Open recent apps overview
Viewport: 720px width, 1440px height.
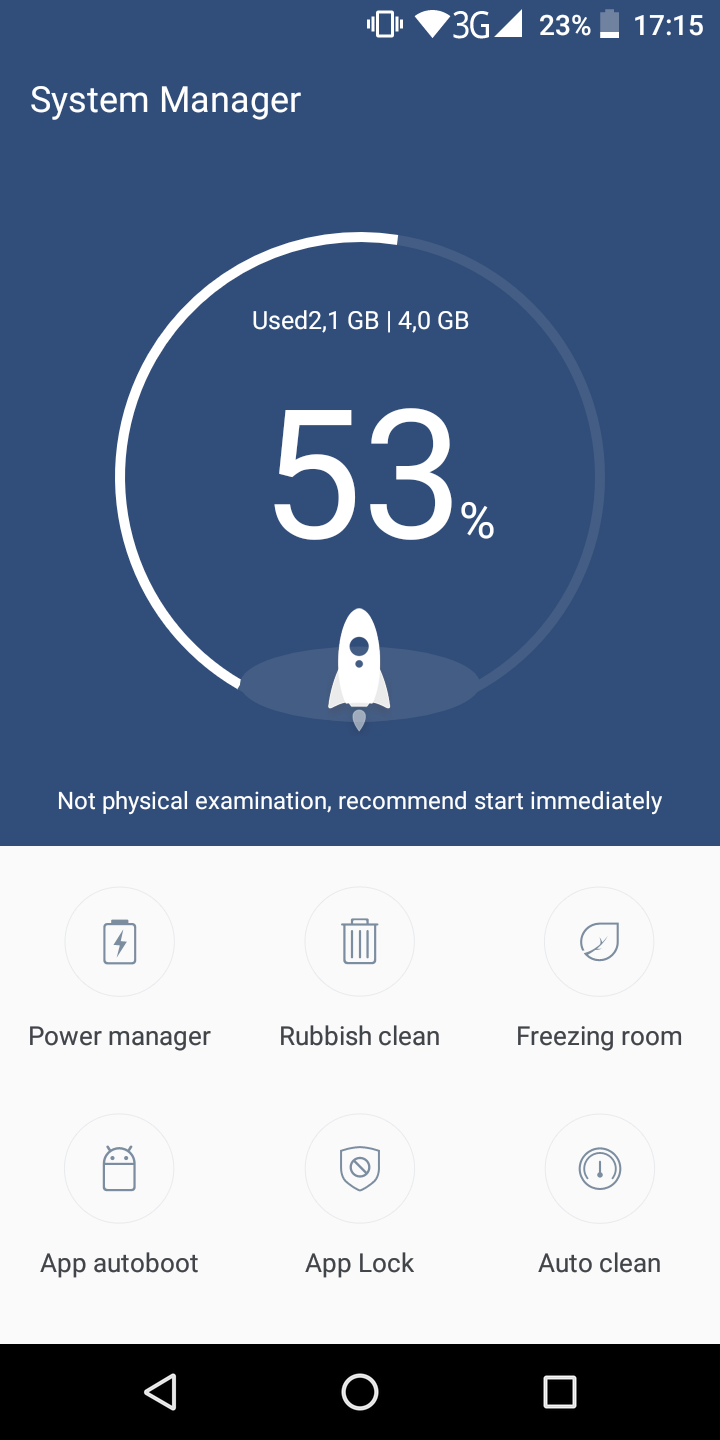(x=560, y=1392)
